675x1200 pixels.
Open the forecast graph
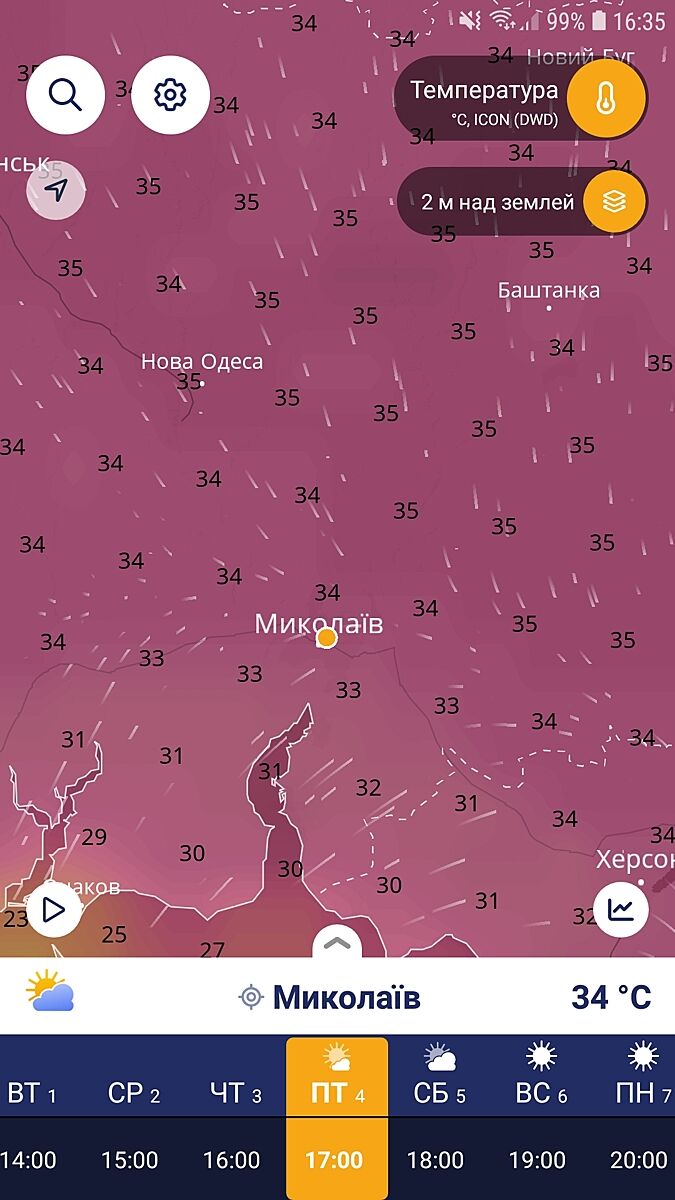pos(621,909)
